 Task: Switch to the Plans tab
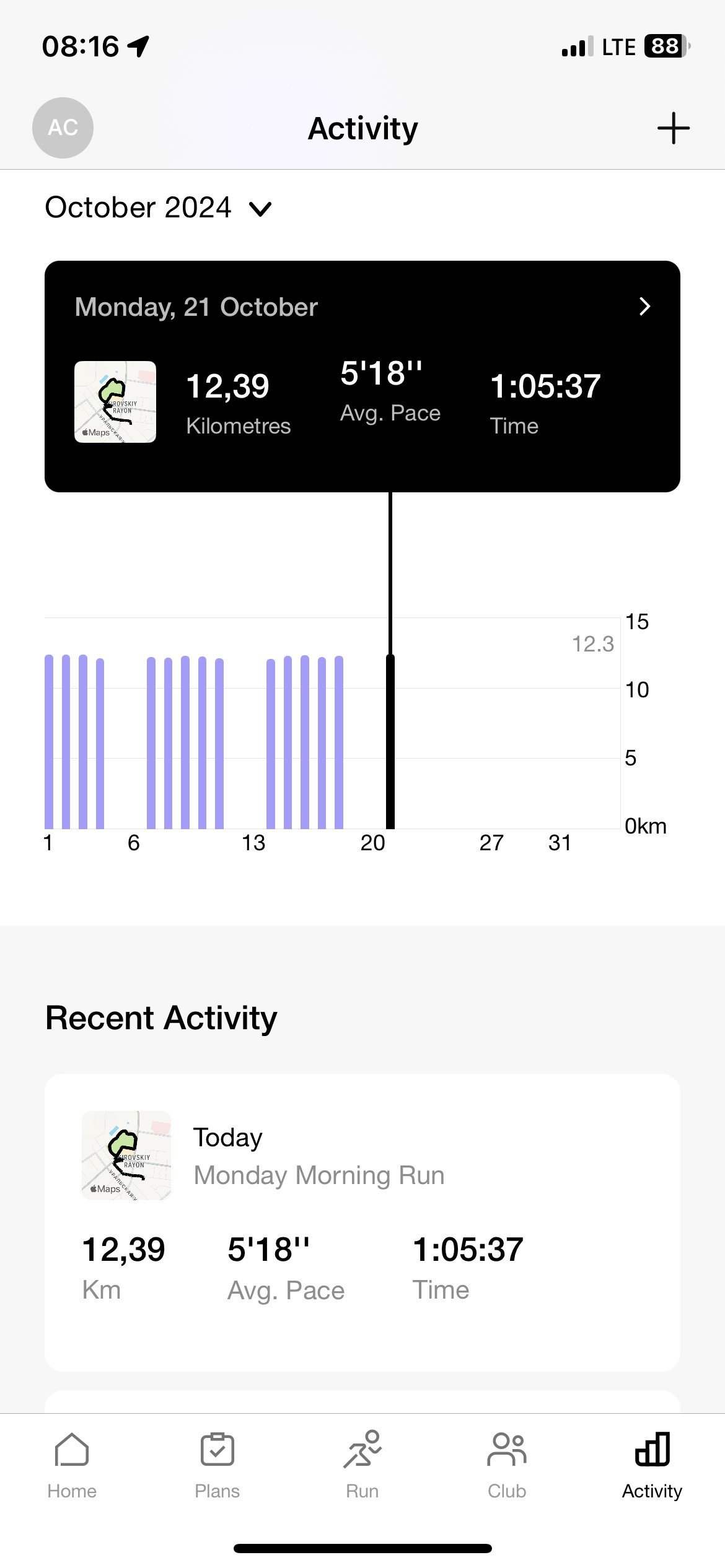217,1466
